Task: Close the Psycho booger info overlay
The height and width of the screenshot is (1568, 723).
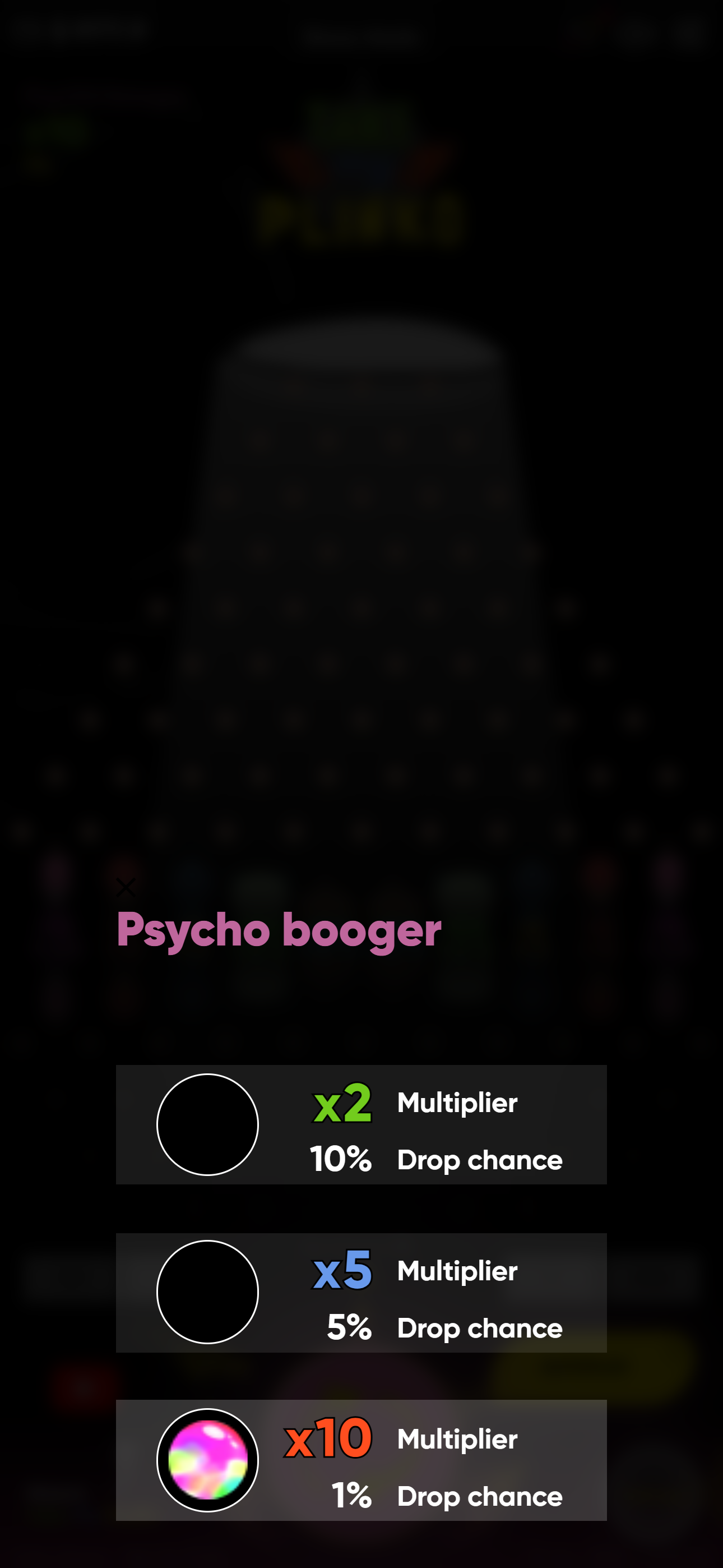Action: pos(126,888)
